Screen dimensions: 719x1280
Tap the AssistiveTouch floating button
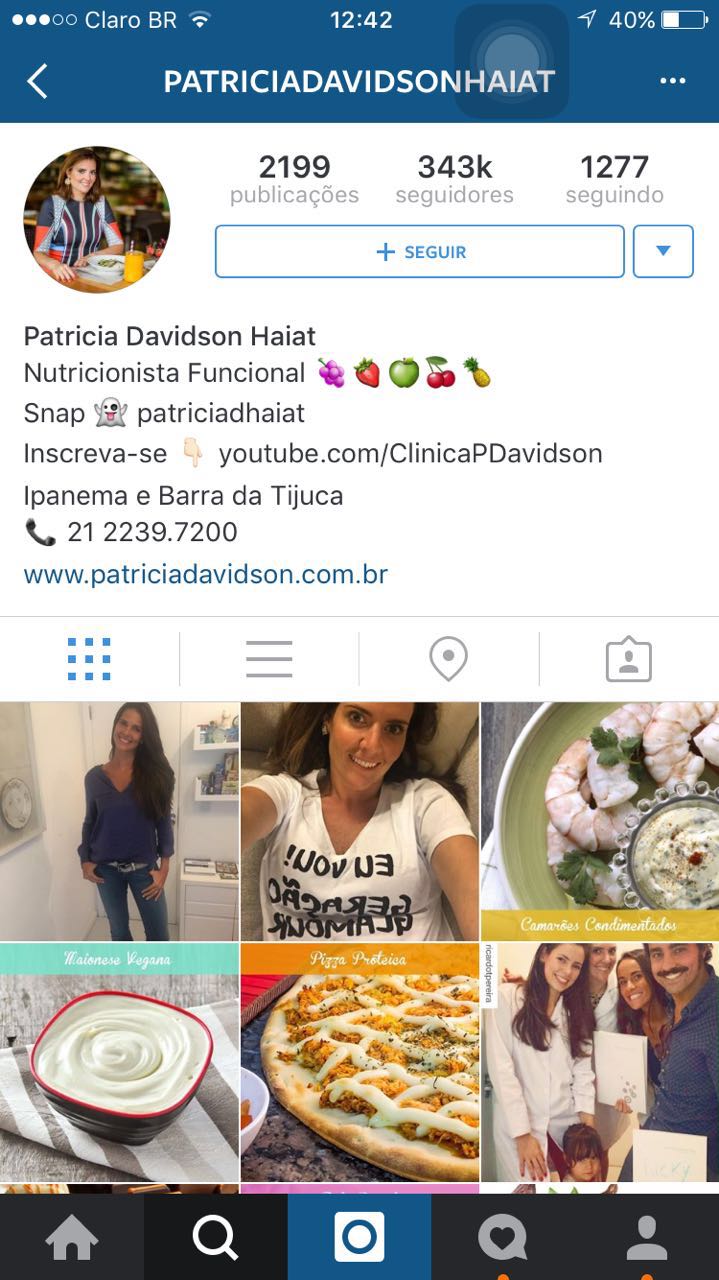pos(511,60)
